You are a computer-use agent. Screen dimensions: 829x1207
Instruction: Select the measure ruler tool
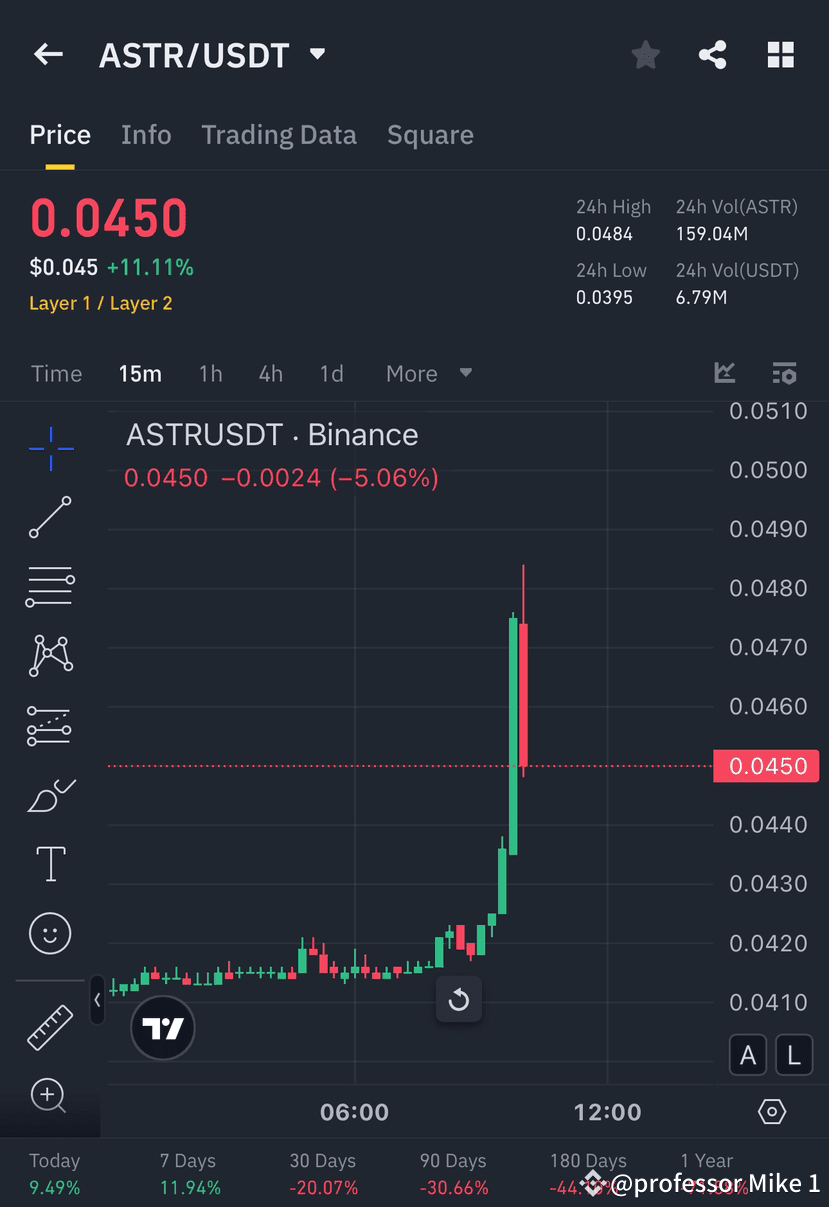49,1025
